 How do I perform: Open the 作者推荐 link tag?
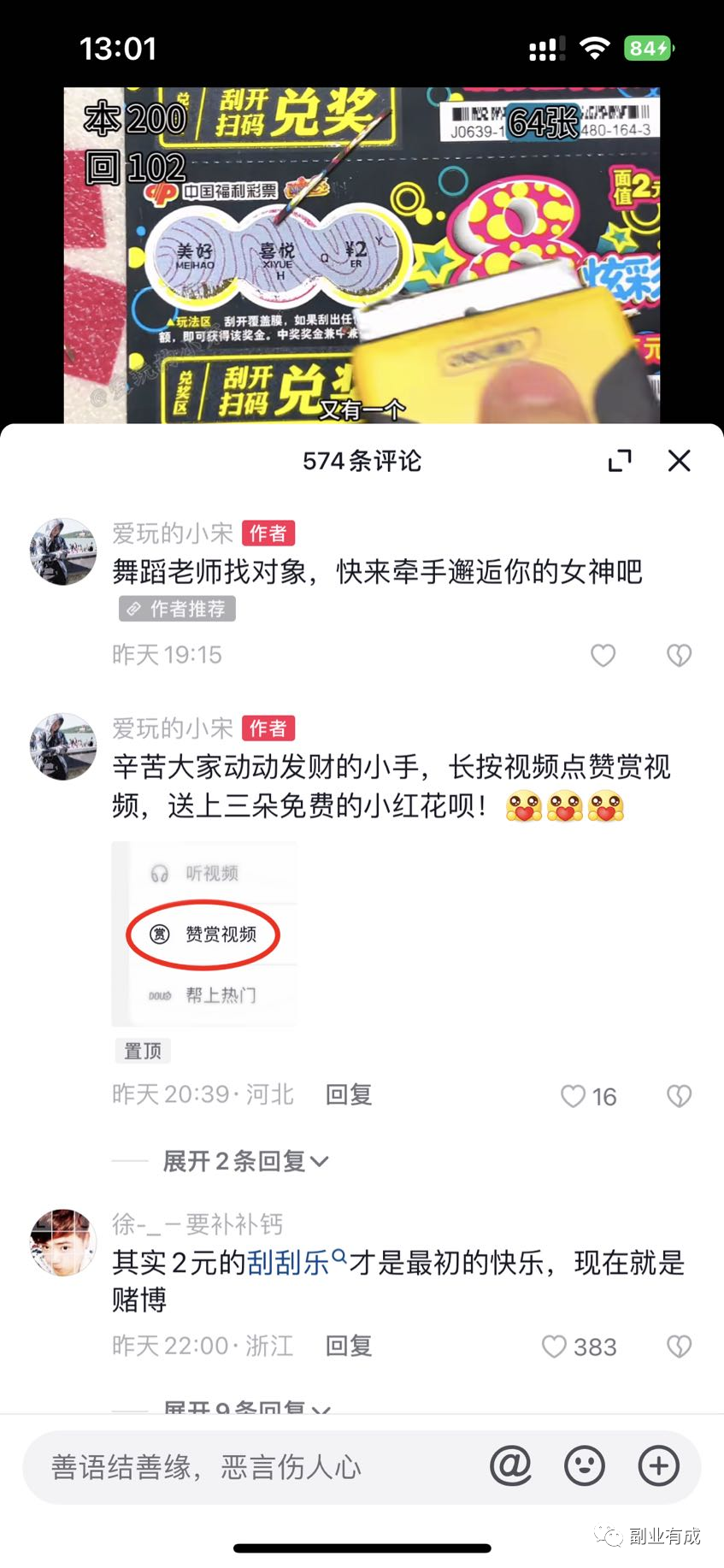coord(178,609)
